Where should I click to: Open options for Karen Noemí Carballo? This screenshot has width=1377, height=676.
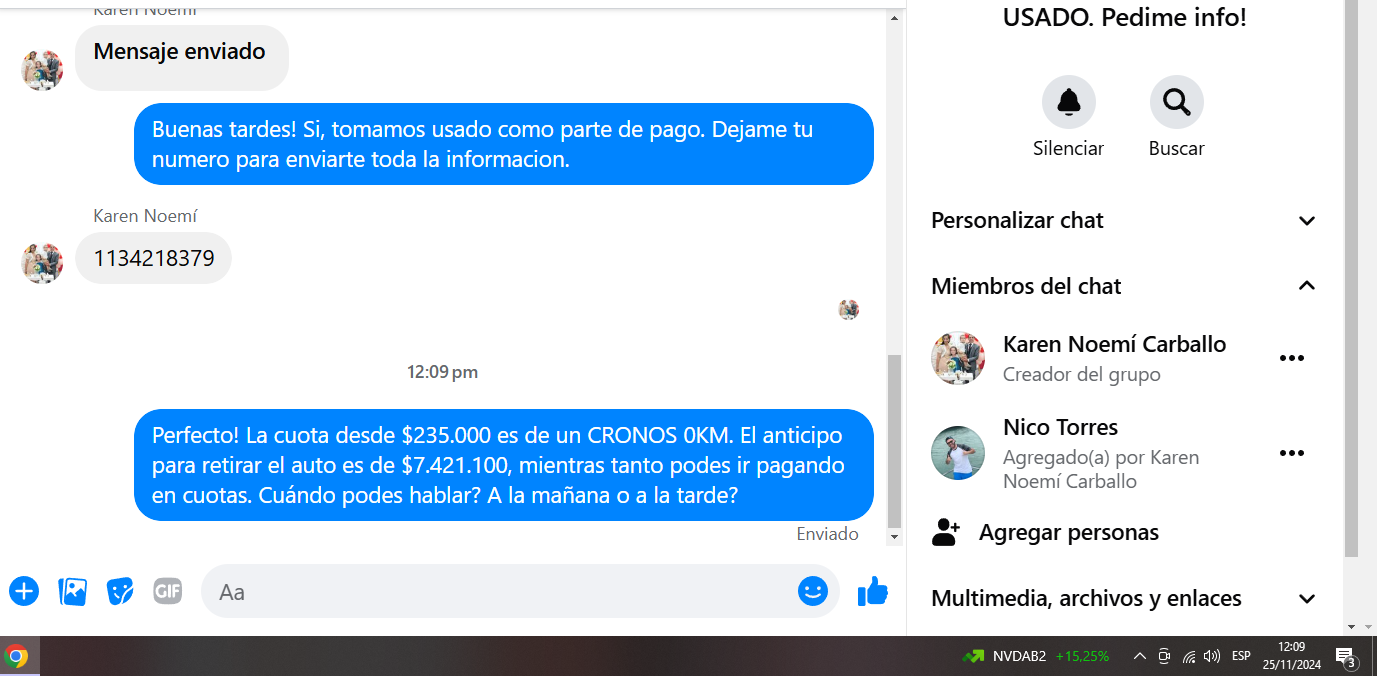click(1292, 358)
